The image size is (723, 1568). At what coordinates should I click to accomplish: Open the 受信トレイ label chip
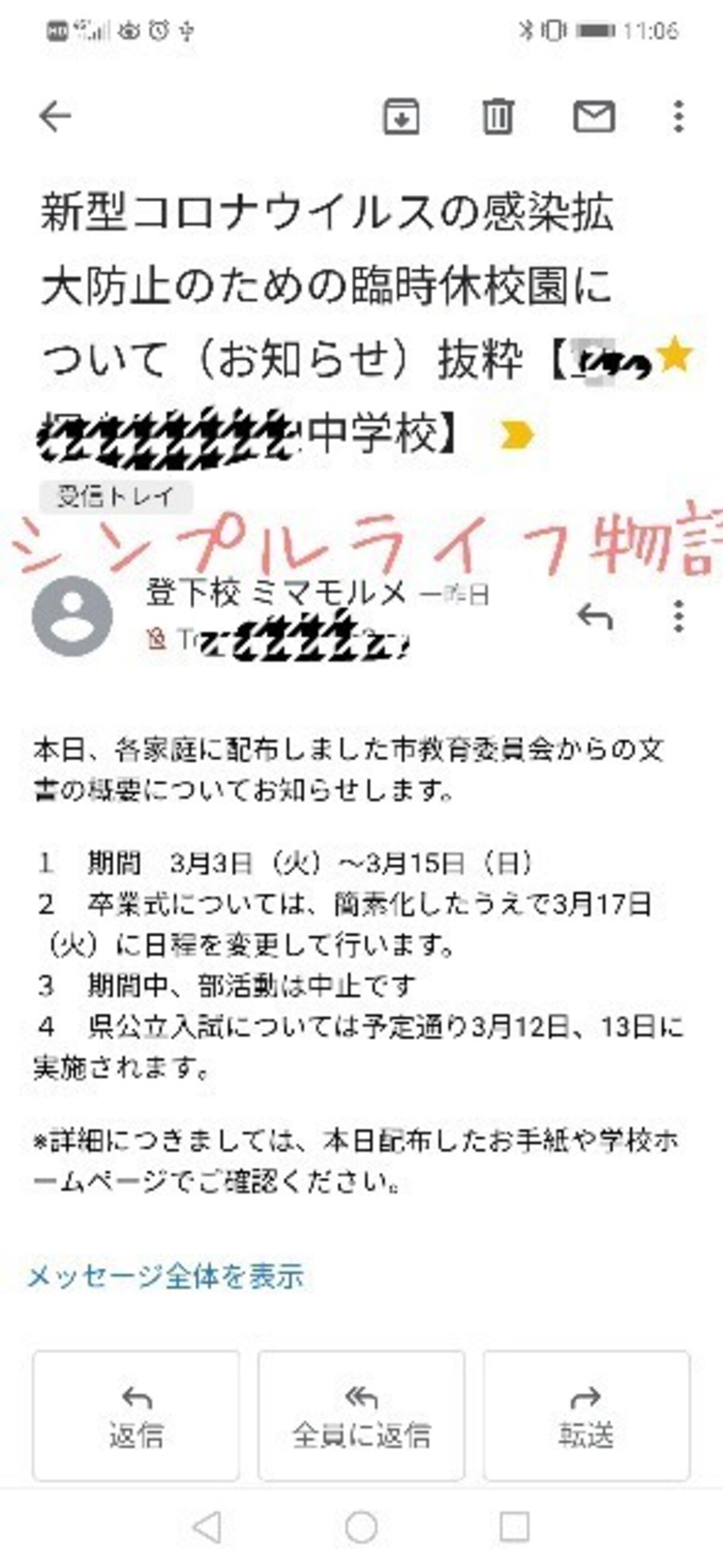116,497
